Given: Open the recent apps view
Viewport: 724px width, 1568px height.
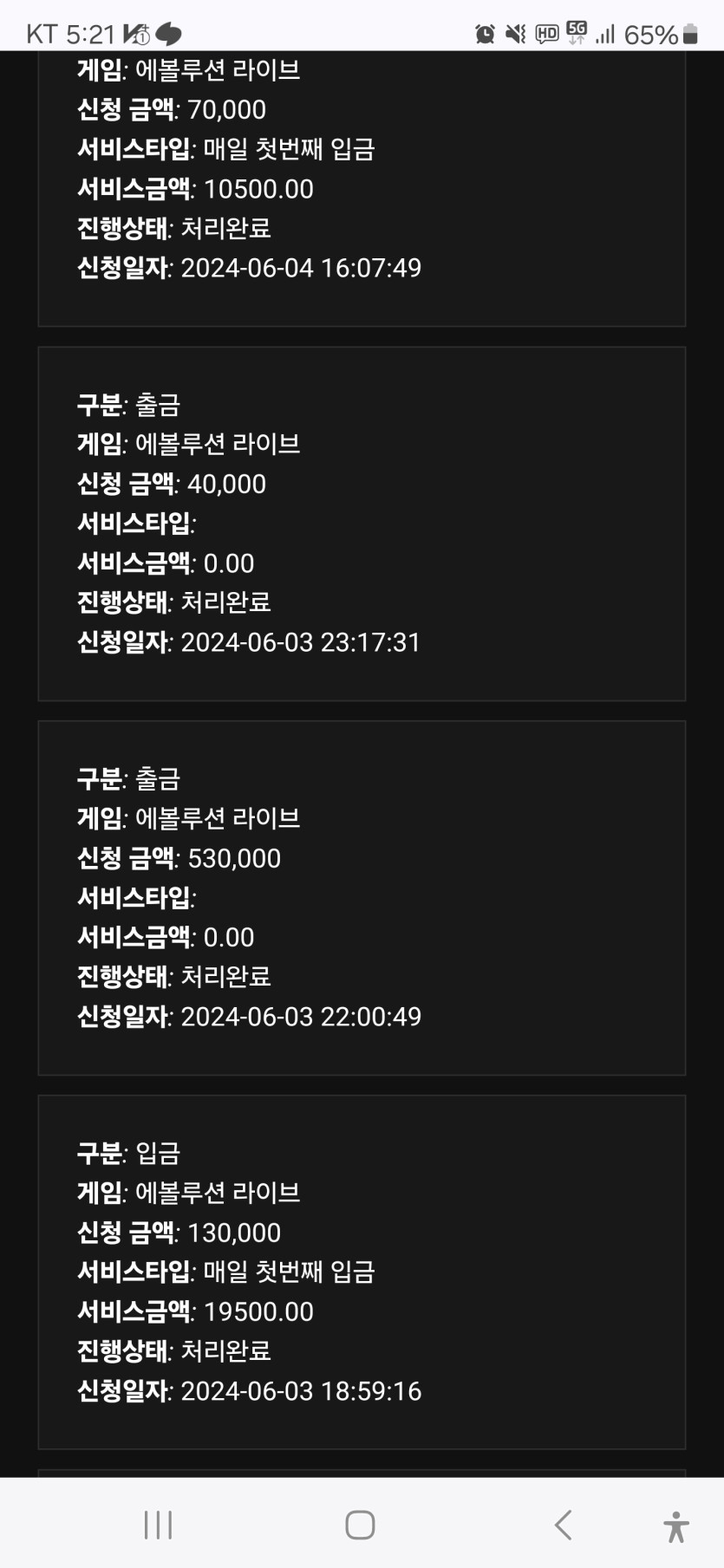Looking at the screenshot, I should 158,1525.
